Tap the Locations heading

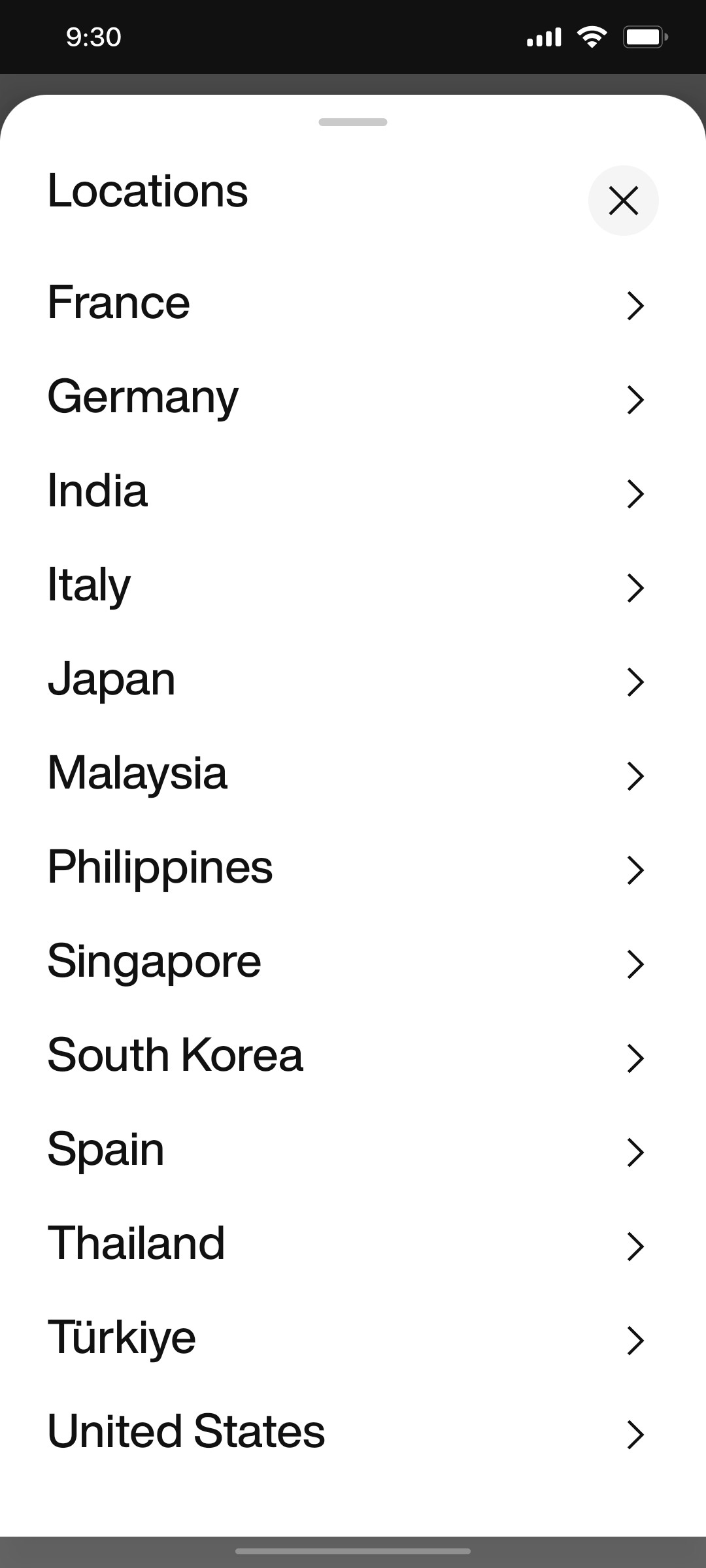[148, 191]
